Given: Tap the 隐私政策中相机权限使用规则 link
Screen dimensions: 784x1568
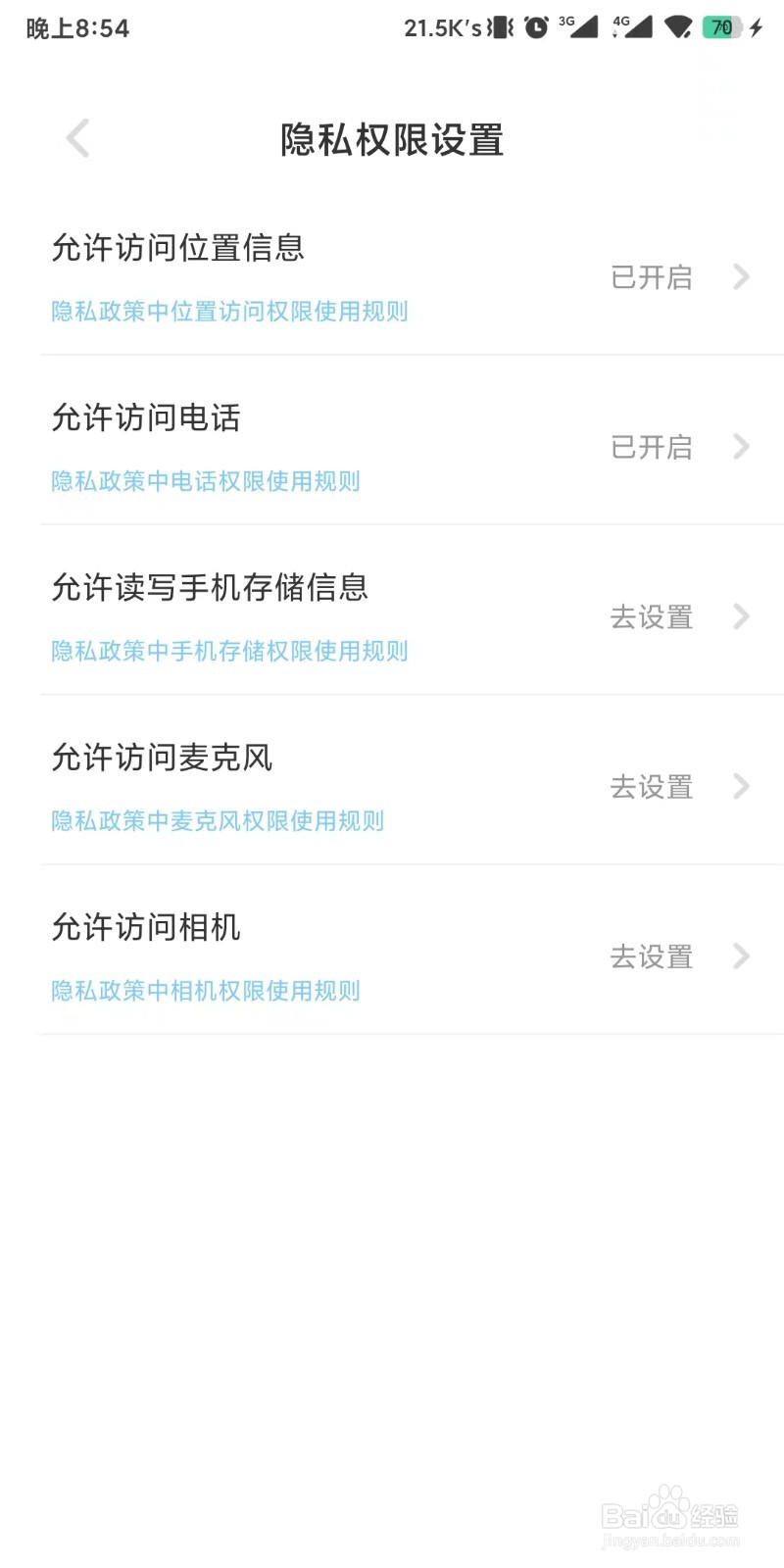Looking at the screenshot, I should [x=206, y=991].
